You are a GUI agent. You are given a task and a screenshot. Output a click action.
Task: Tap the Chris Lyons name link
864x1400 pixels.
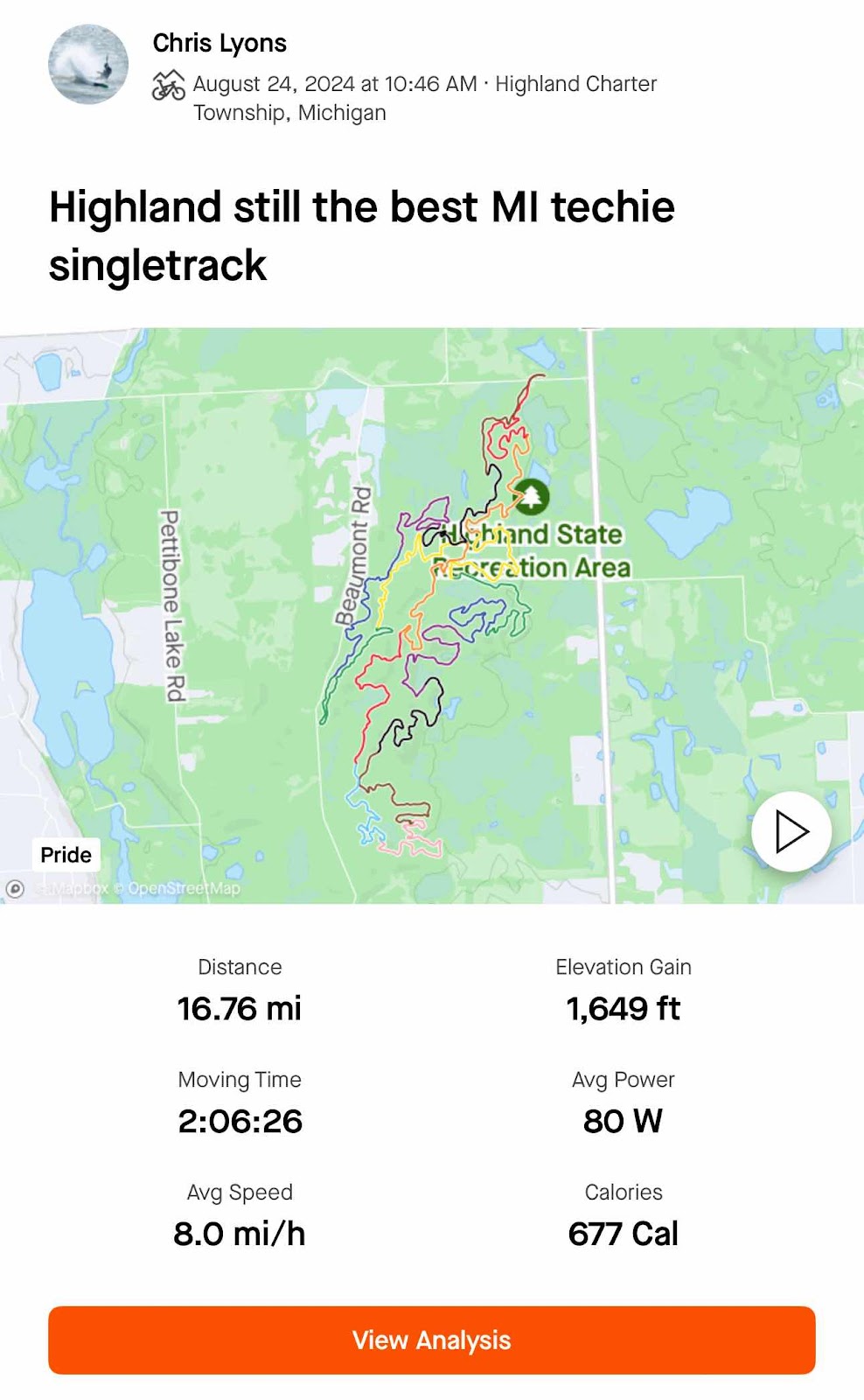(x=219, y=43)
